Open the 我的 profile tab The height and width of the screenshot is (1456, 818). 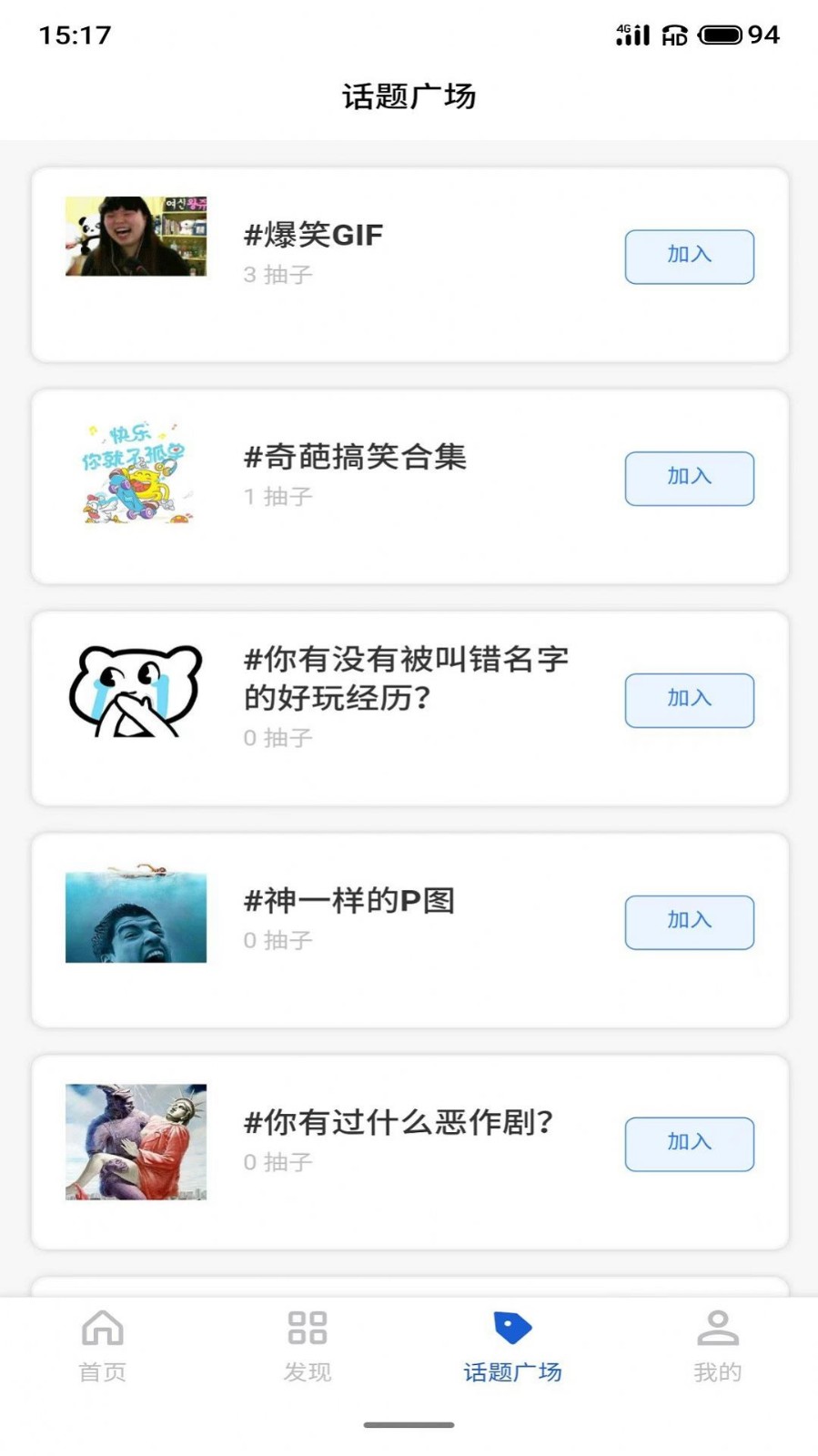(717, 1346)
